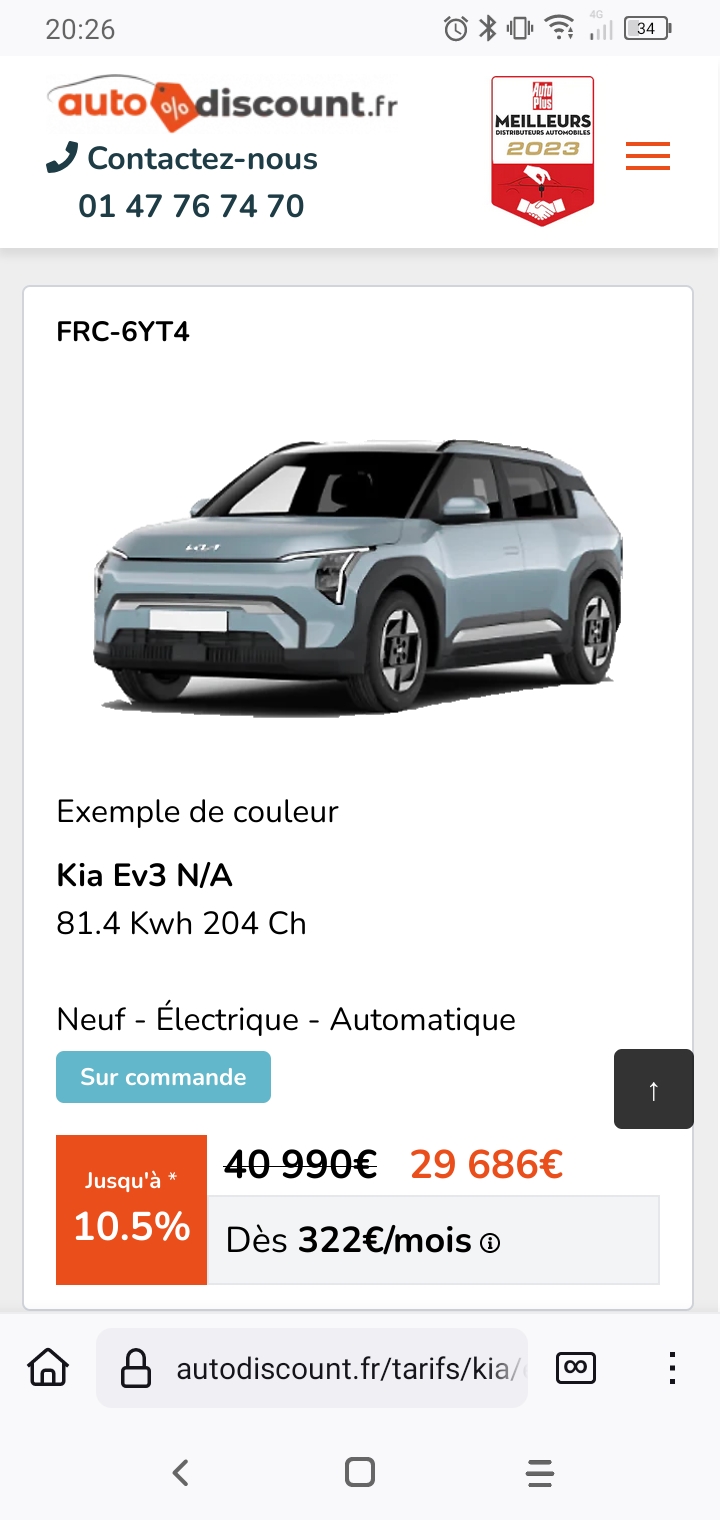Go to browser home page
The width and height of the screenshot is (720, 1520).
point(48,1367)
